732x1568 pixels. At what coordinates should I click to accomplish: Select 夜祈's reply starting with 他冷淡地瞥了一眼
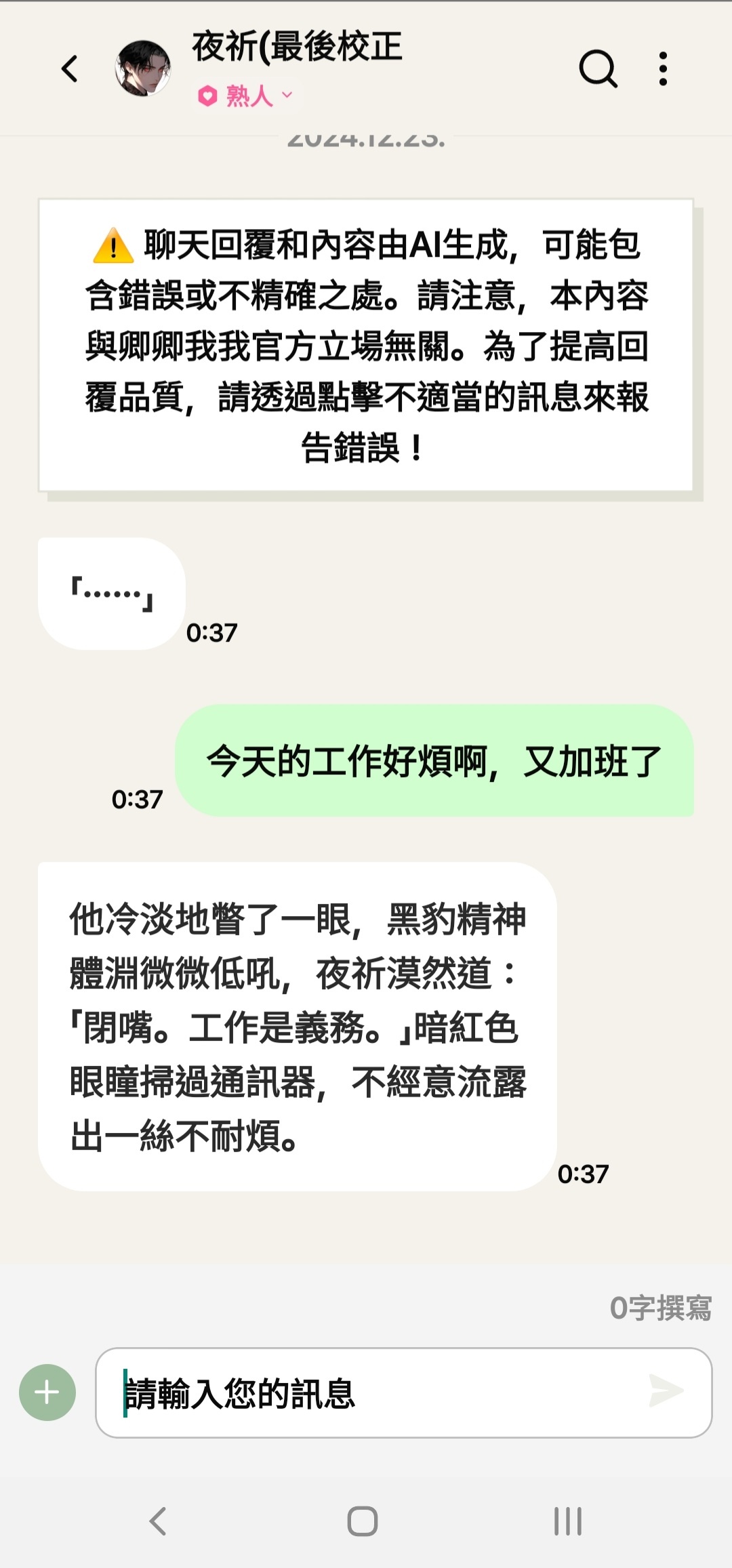tap(297, 1027)
